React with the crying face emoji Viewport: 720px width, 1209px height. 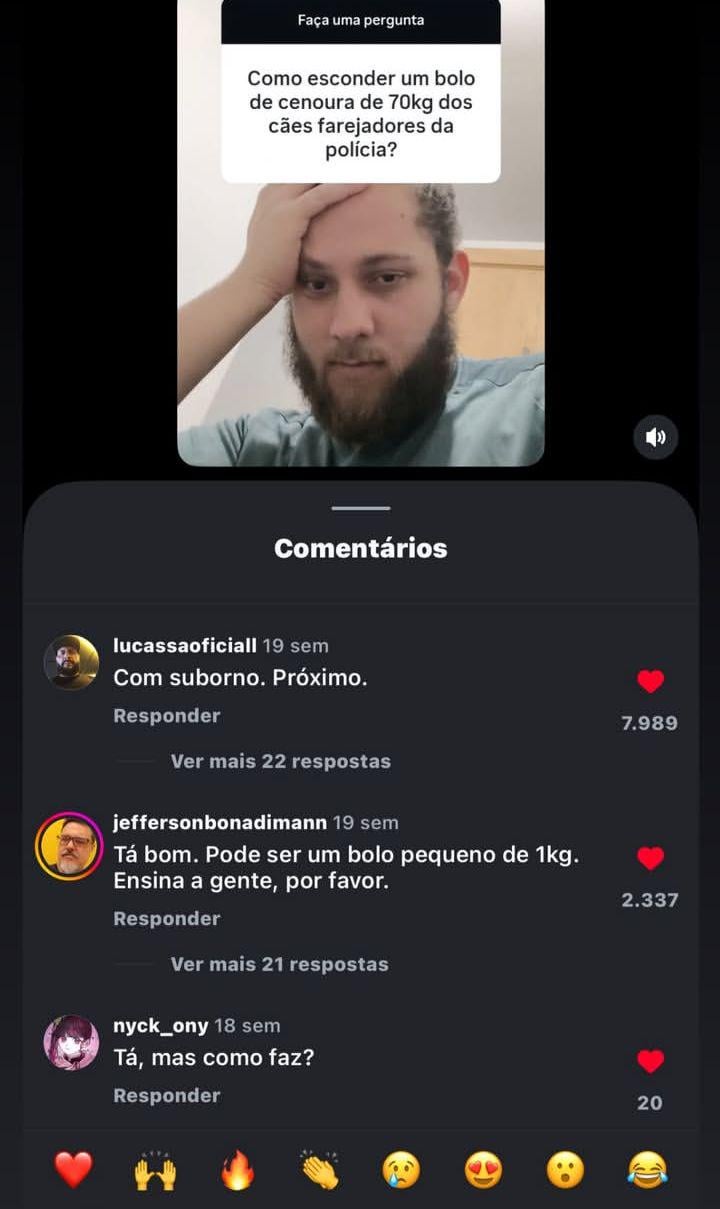pos(401,1170)
